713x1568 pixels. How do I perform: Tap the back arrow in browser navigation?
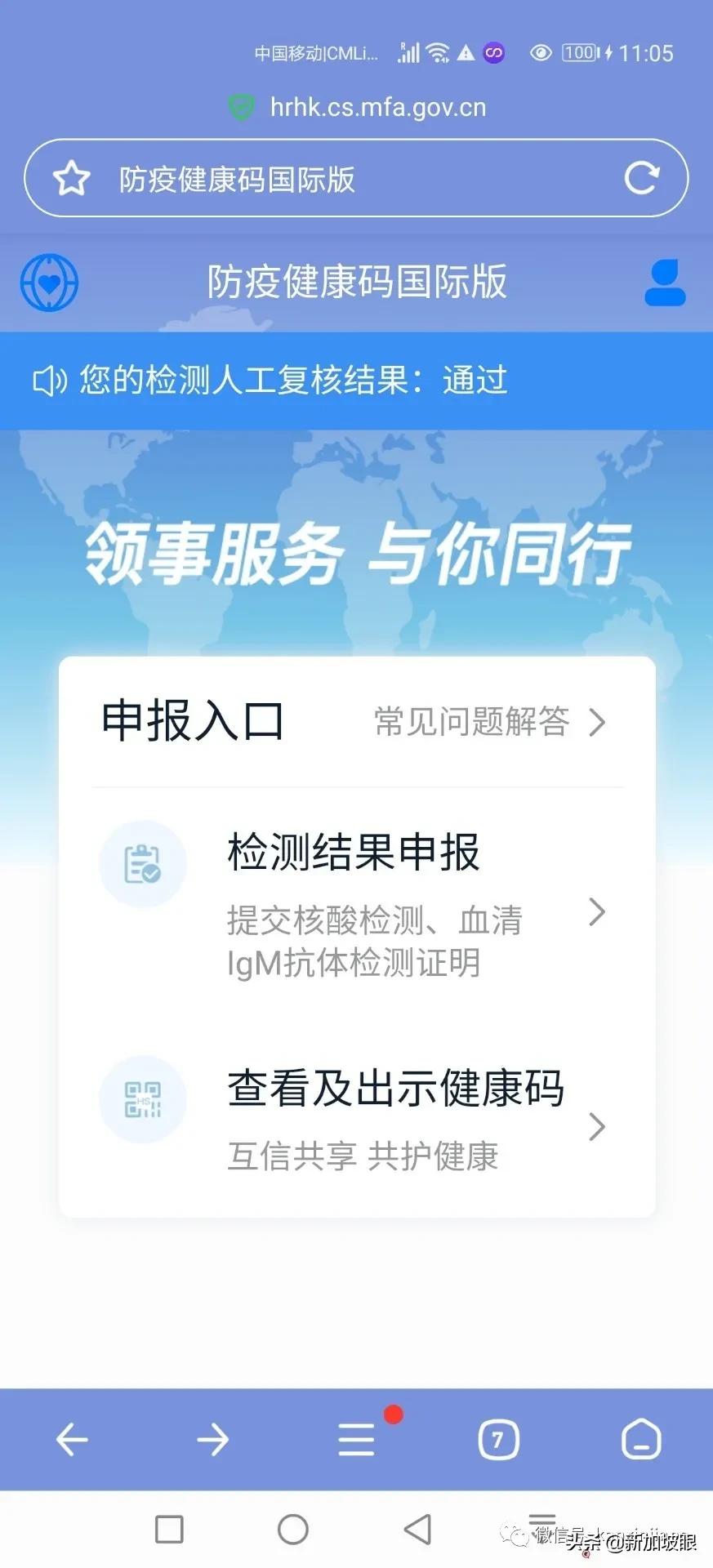[x=71, y=1440]
